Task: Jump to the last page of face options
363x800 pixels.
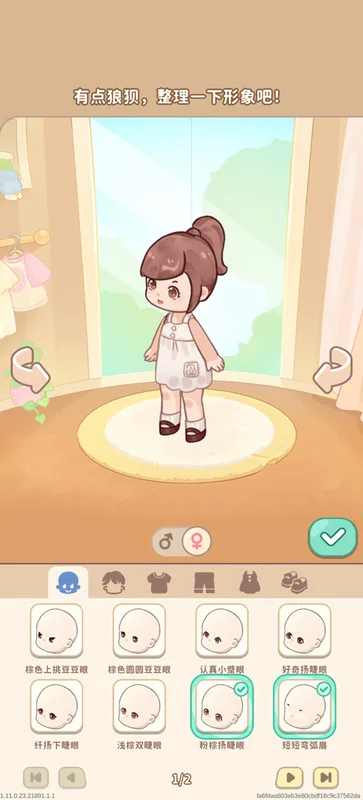Action: 325,778
